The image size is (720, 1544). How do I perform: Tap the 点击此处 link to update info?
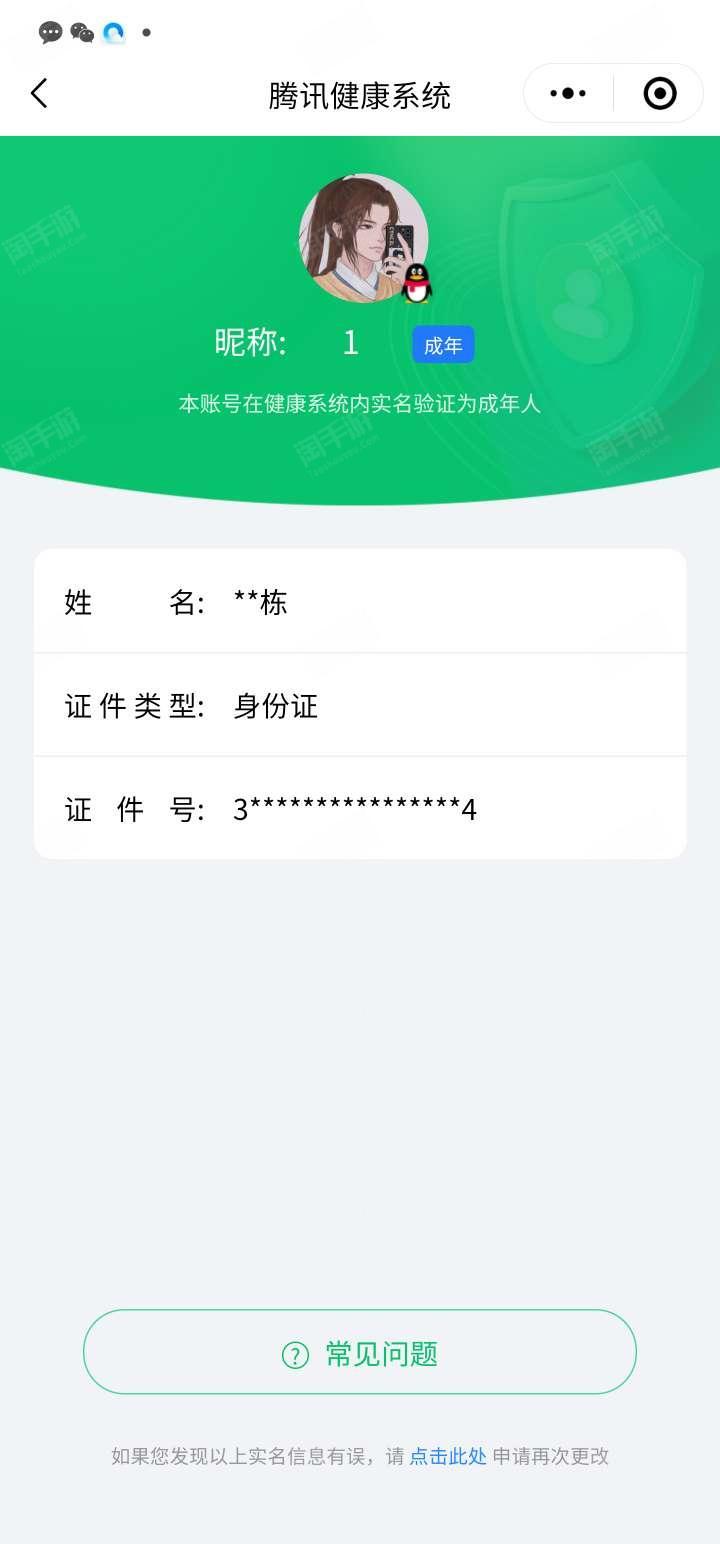(448, 1456)
